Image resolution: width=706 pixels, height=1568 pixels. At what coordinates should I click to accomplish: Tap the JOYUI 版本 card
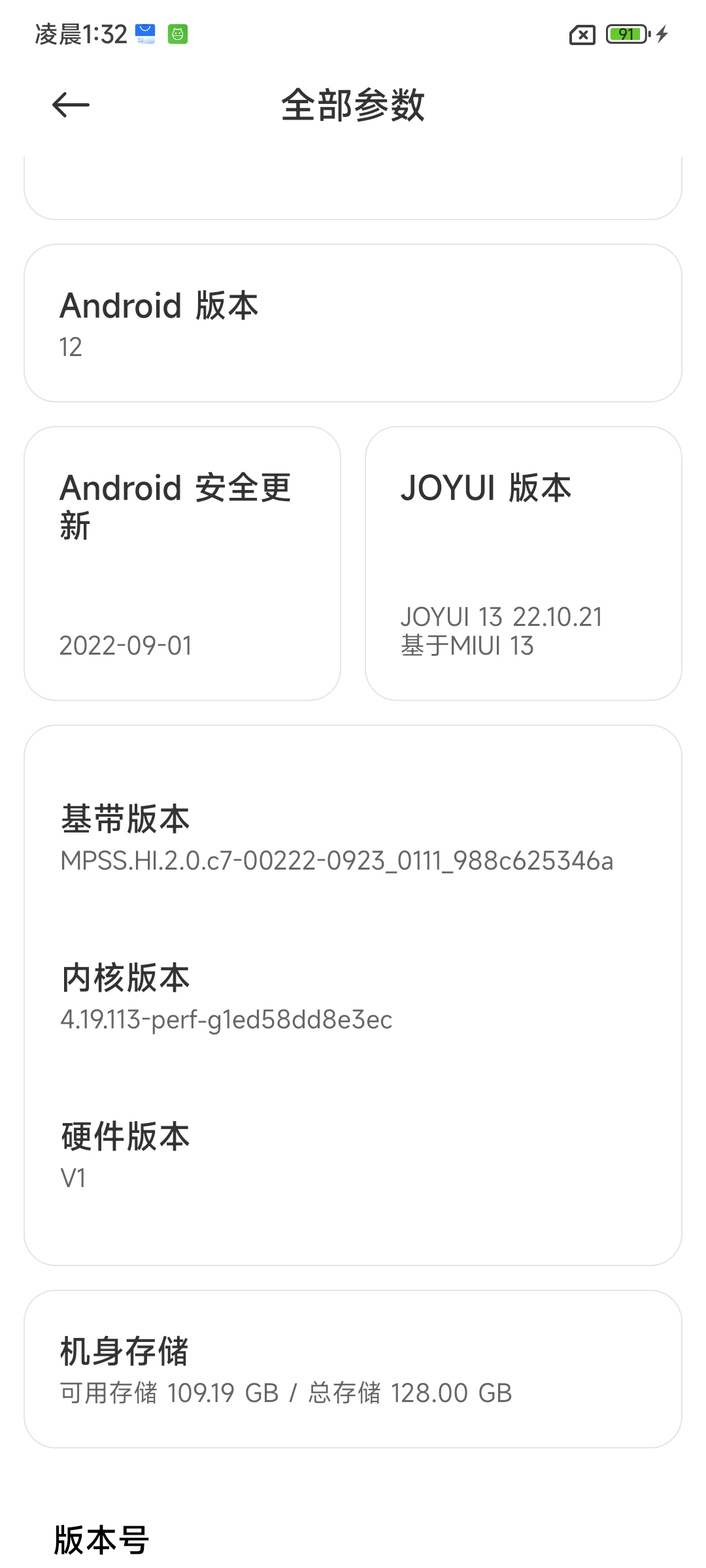tap(524, 564)
